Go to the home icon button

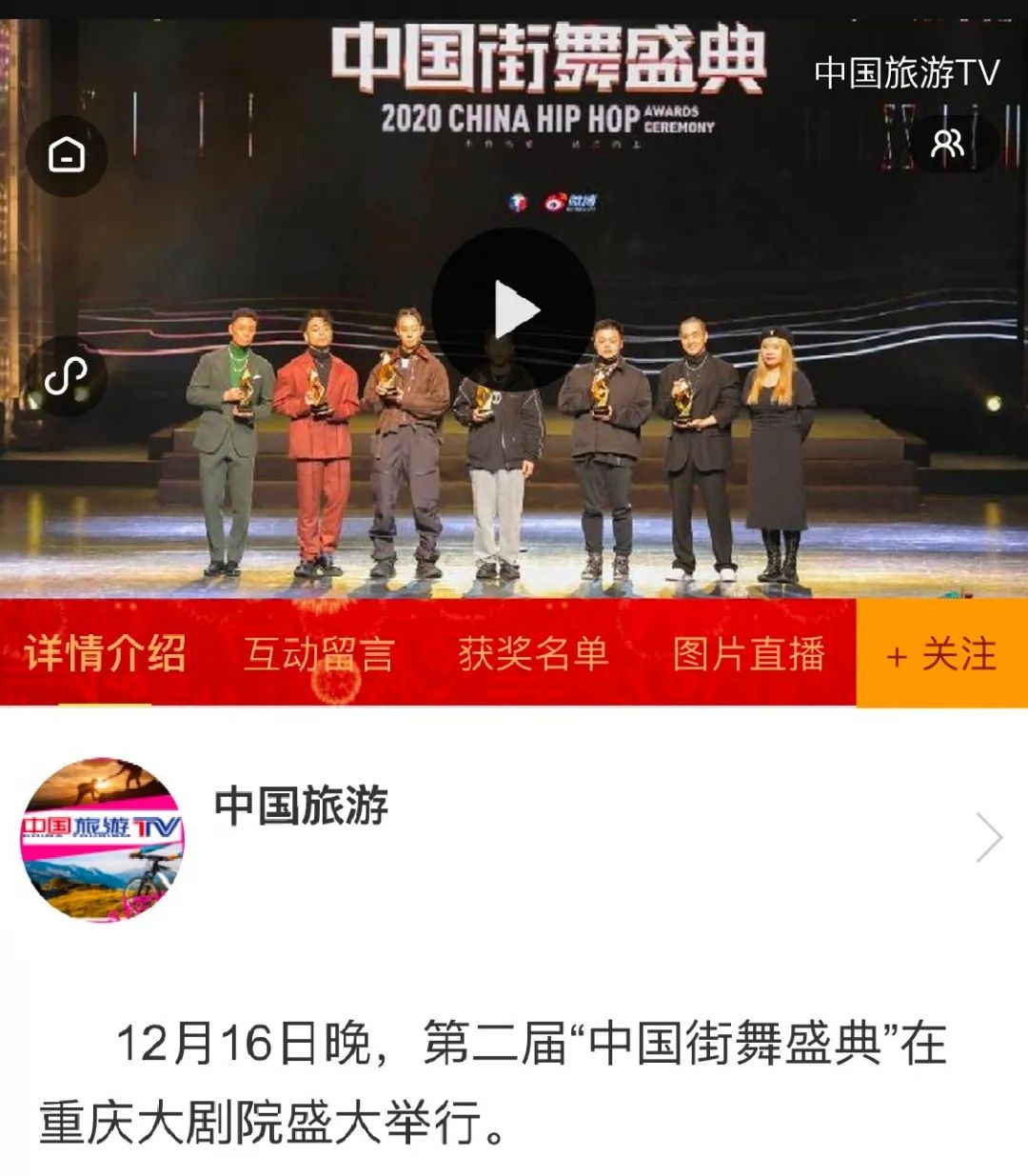coord(66,155)
